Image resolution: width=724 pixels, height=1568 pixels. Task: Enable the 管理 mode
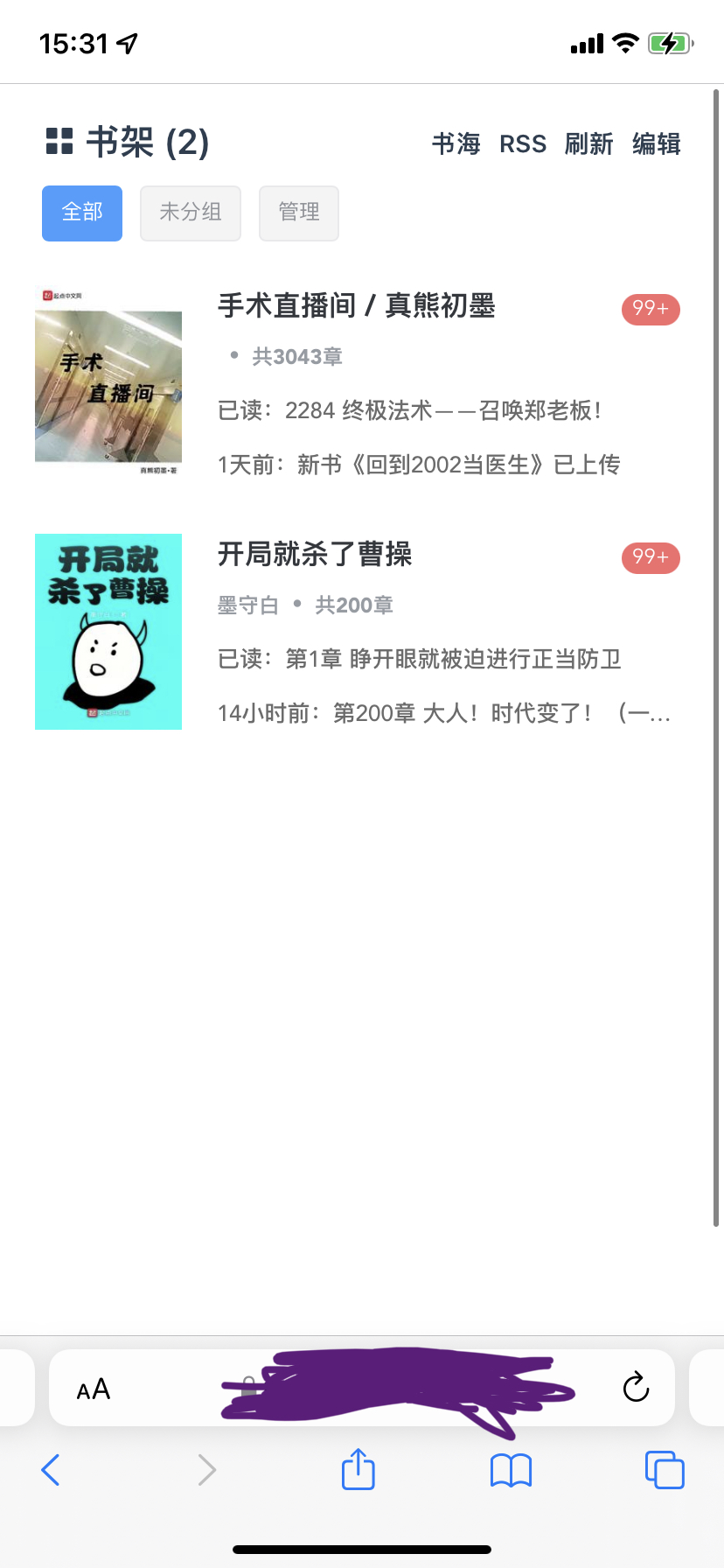click(x=298, y=213)
